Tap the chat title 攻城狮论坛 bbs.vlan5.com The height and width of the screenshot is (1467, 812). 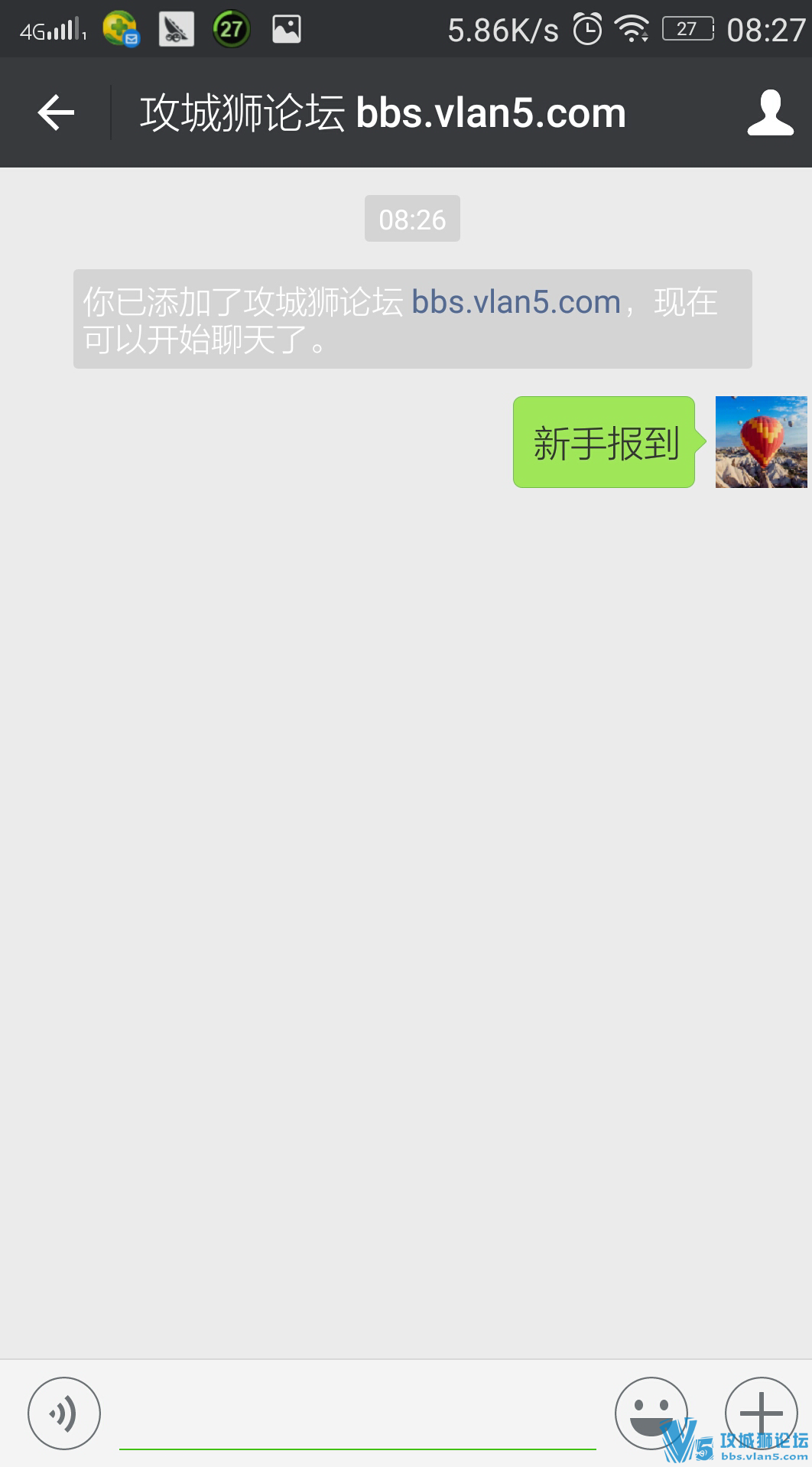click(x=381, y=112)
